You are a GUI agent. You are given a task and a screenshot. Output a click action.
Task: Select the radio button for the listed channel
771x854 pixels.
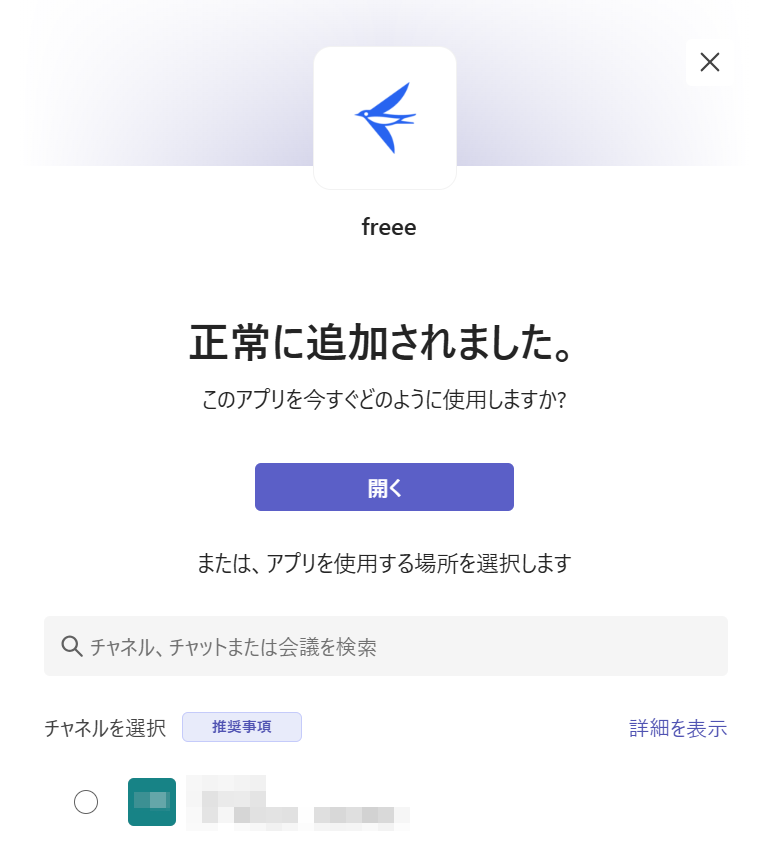tap(87, 802)
